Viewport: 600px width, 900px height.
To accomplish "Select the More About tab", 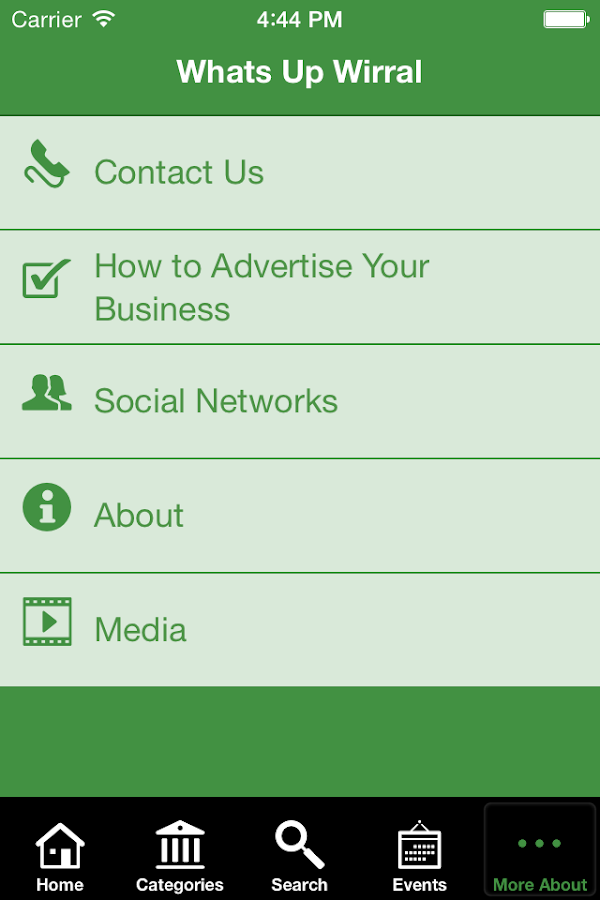I will coord(540,856).
